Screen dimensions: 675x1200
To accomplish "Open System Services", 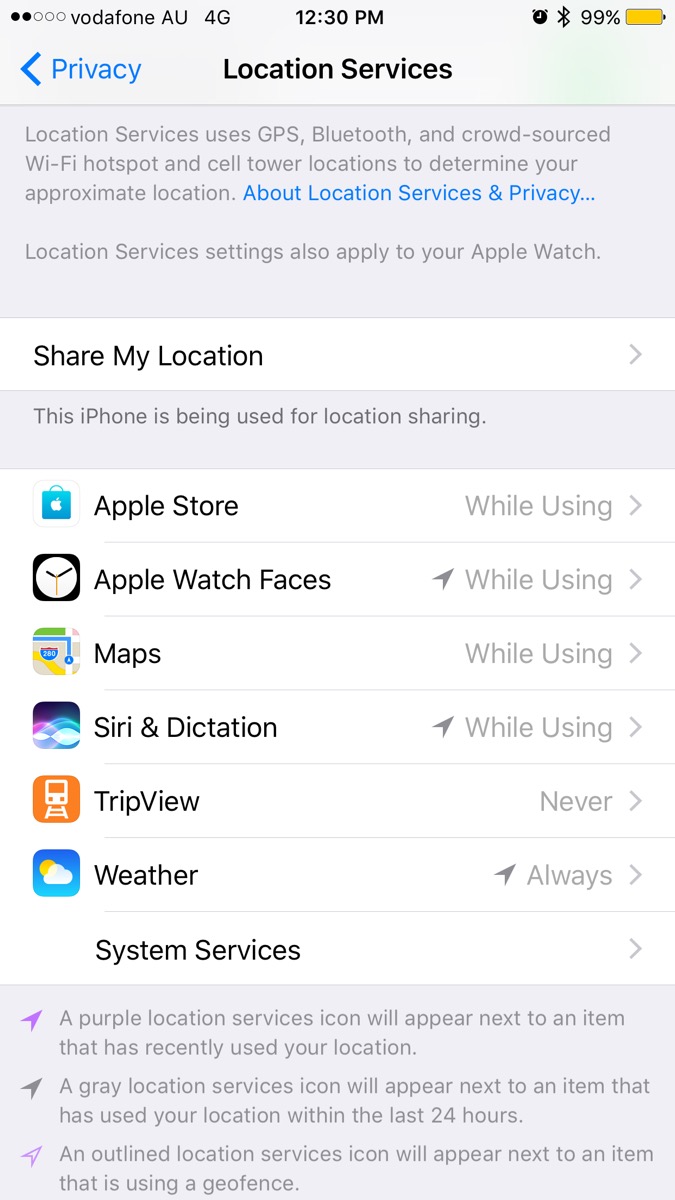I will (337, 950).
